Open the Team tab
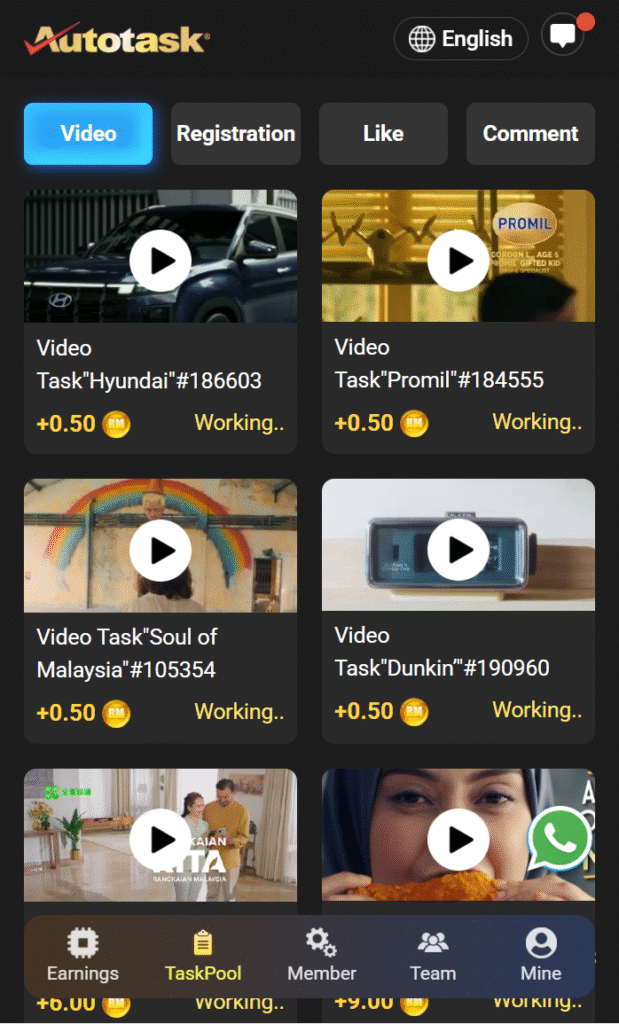Image resolution: width=619 pixels, height=1024 pixels. pos(432,956)
